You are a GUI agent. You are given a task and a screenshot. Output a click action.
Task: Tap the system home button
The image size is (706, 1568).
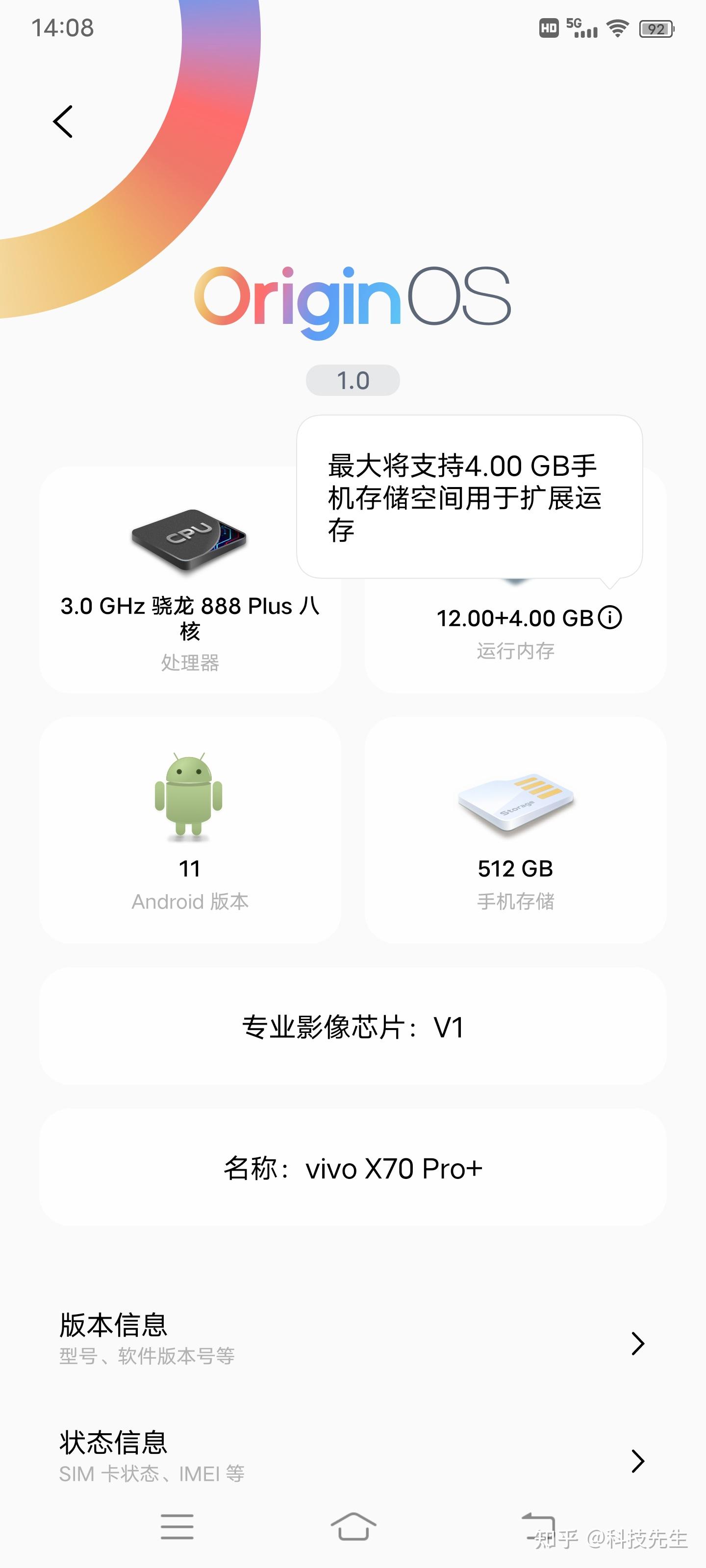(353, 1526)
